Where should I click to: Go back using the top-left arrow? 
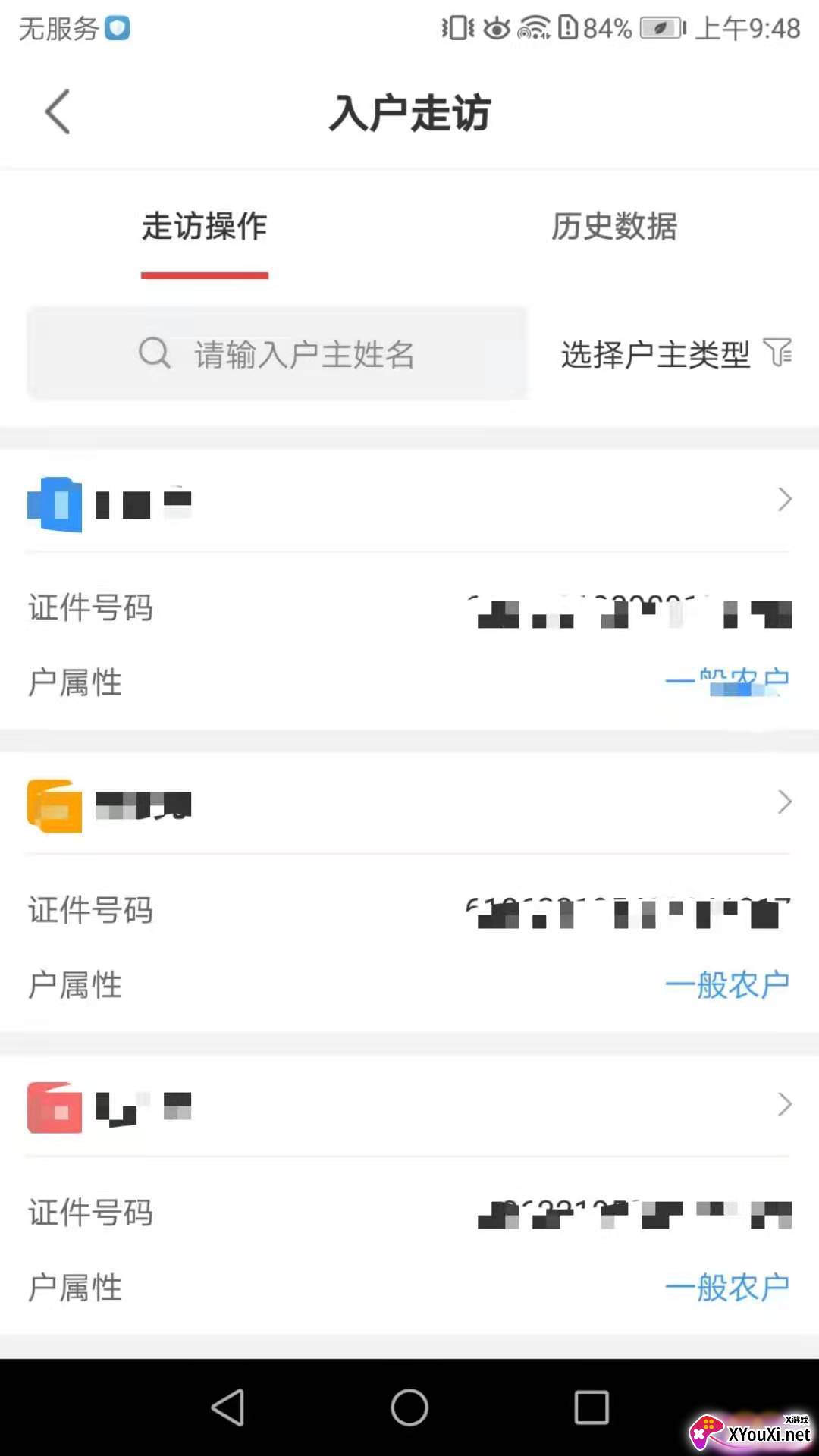pos(58,112)
